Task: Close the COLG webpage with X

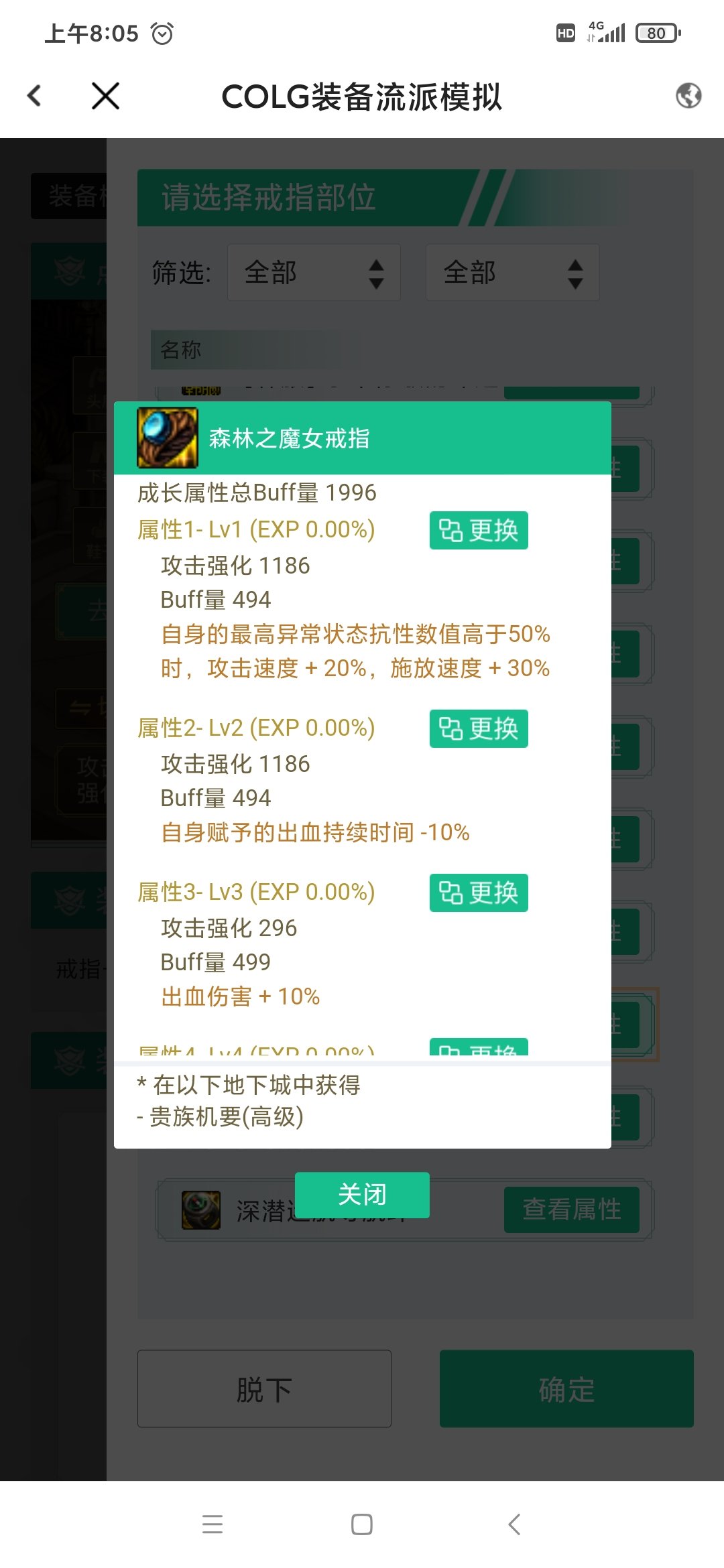Action: click(x=105, y=96)
